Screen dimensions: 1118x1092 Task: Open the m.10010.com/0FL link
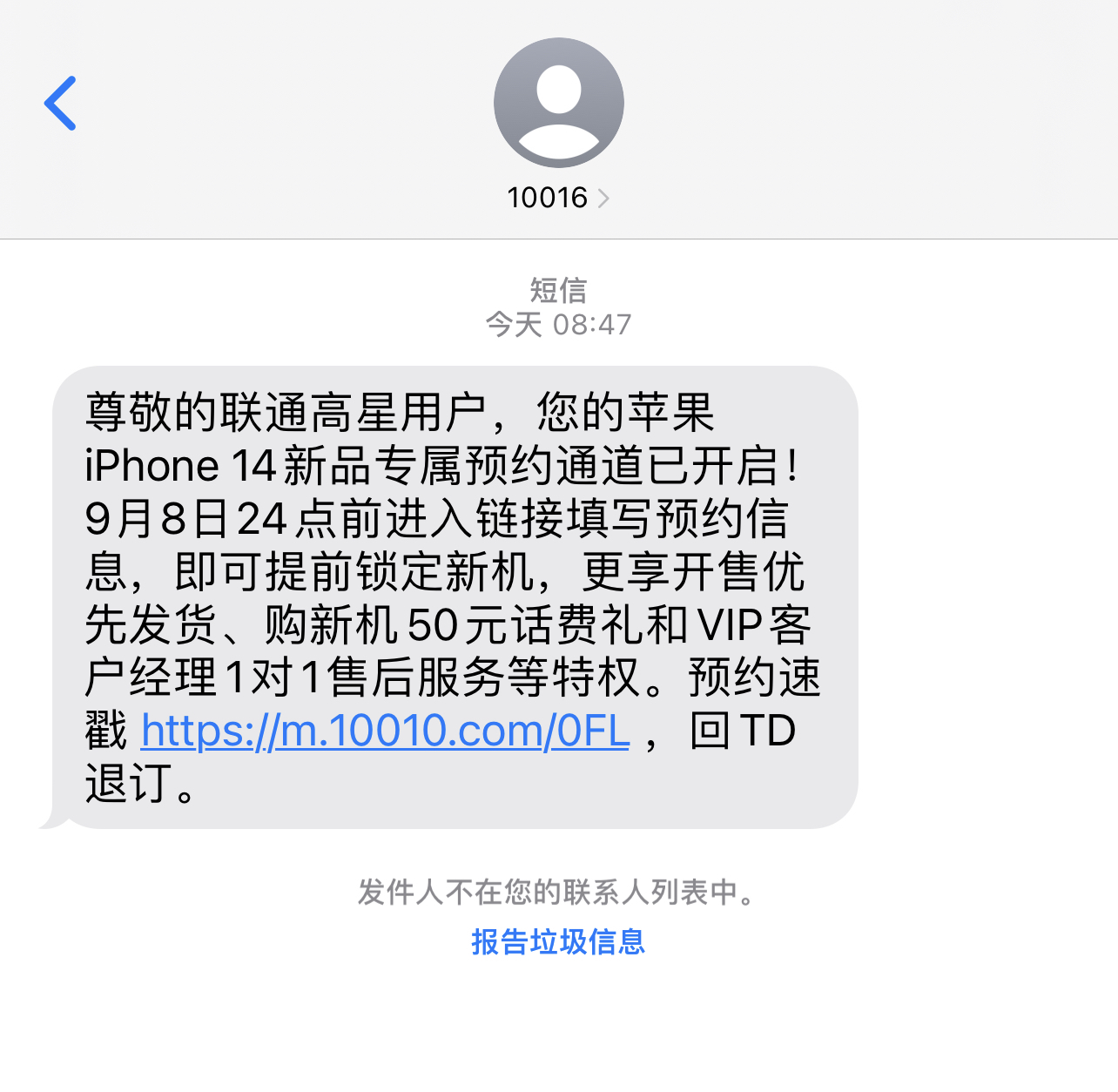(x=385, y=731)
